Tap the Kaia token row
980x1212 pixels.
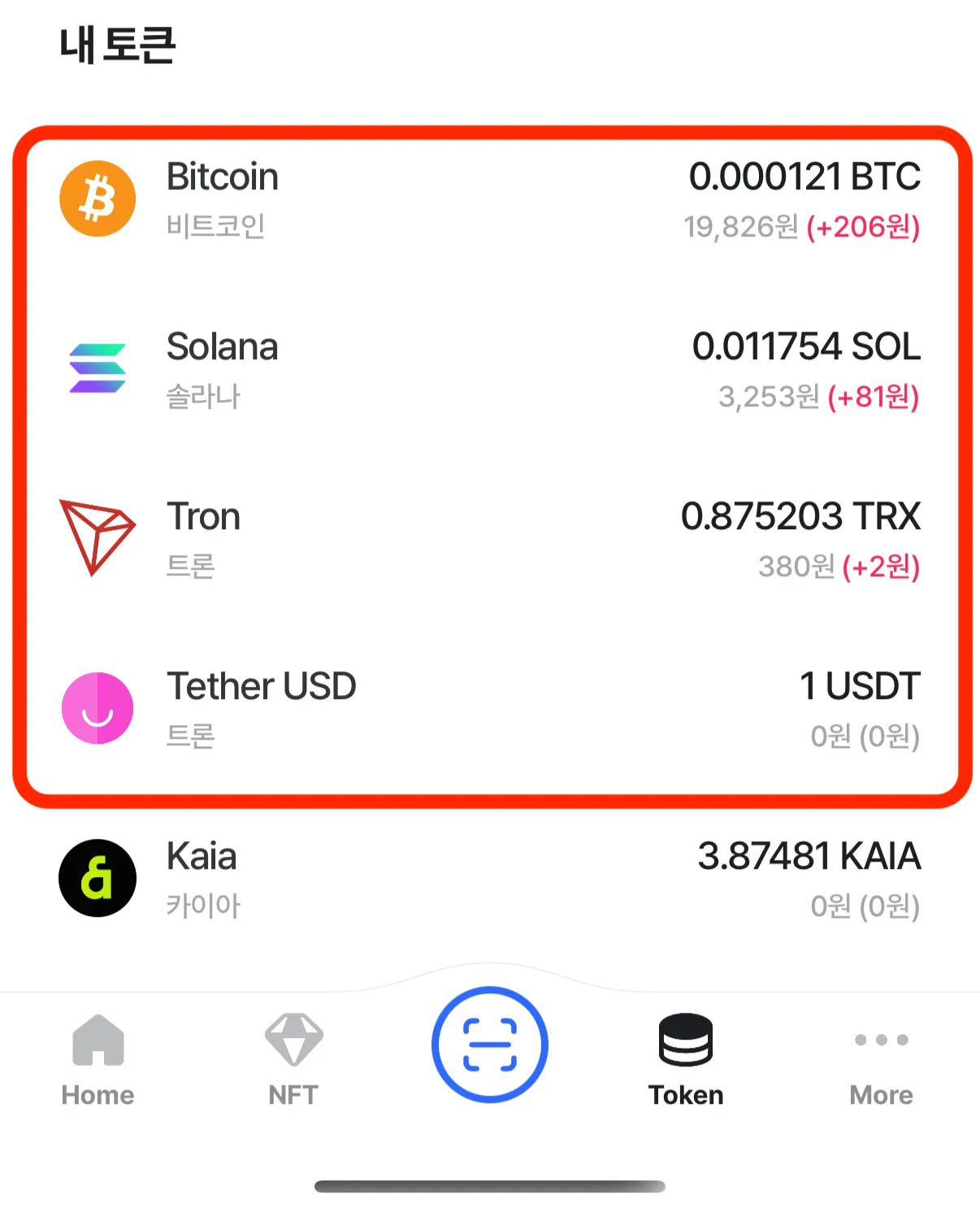click(x=490, y=880)
